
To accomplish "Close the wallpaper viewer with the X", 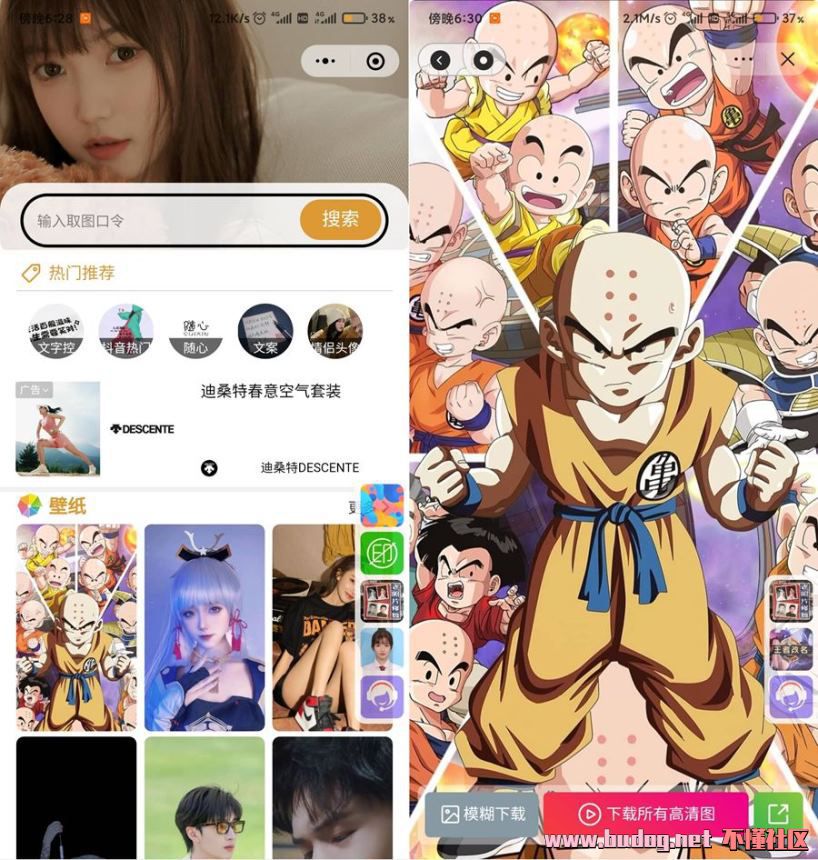I will pyautogui.click(x=787, y=60).
